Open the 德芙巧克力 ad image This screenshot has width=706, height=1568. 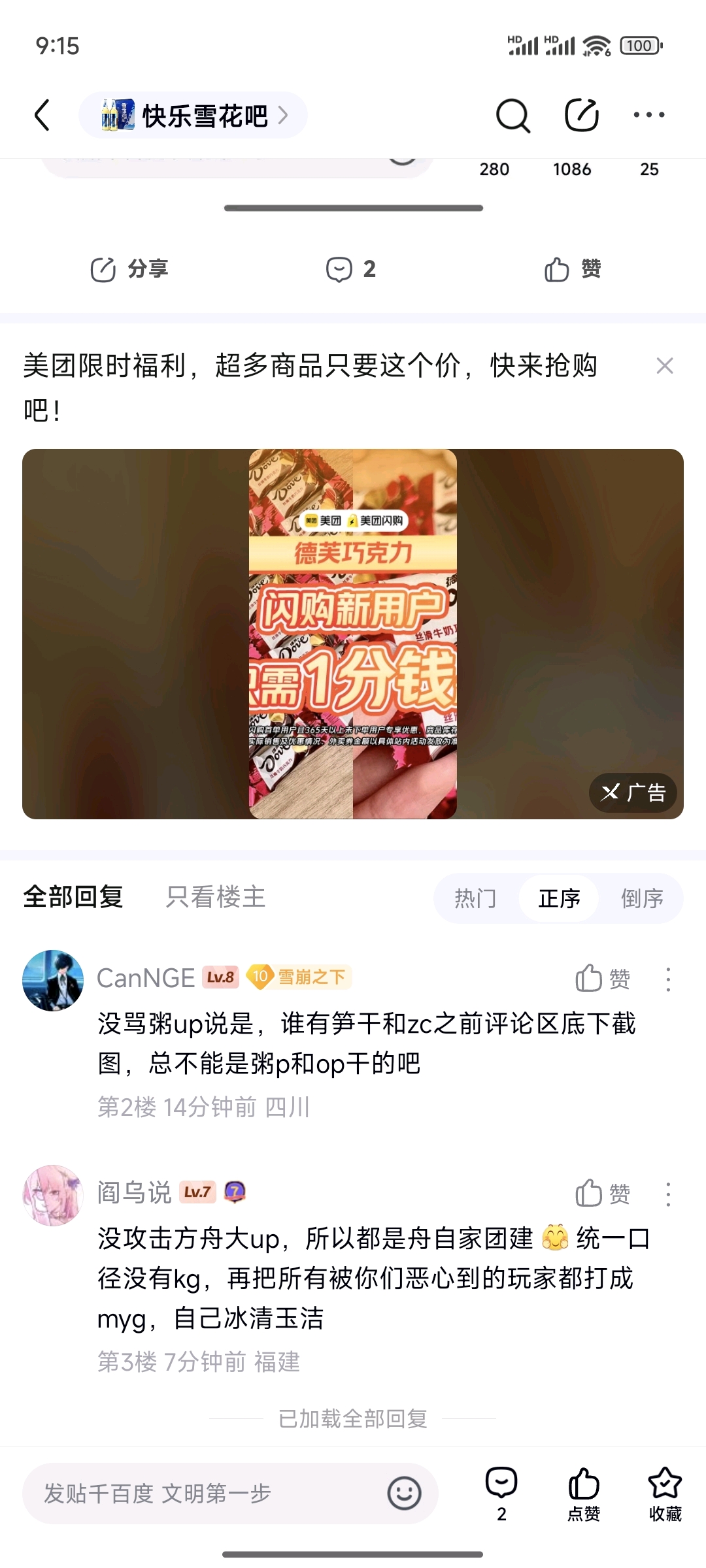(x=353, y=634)
